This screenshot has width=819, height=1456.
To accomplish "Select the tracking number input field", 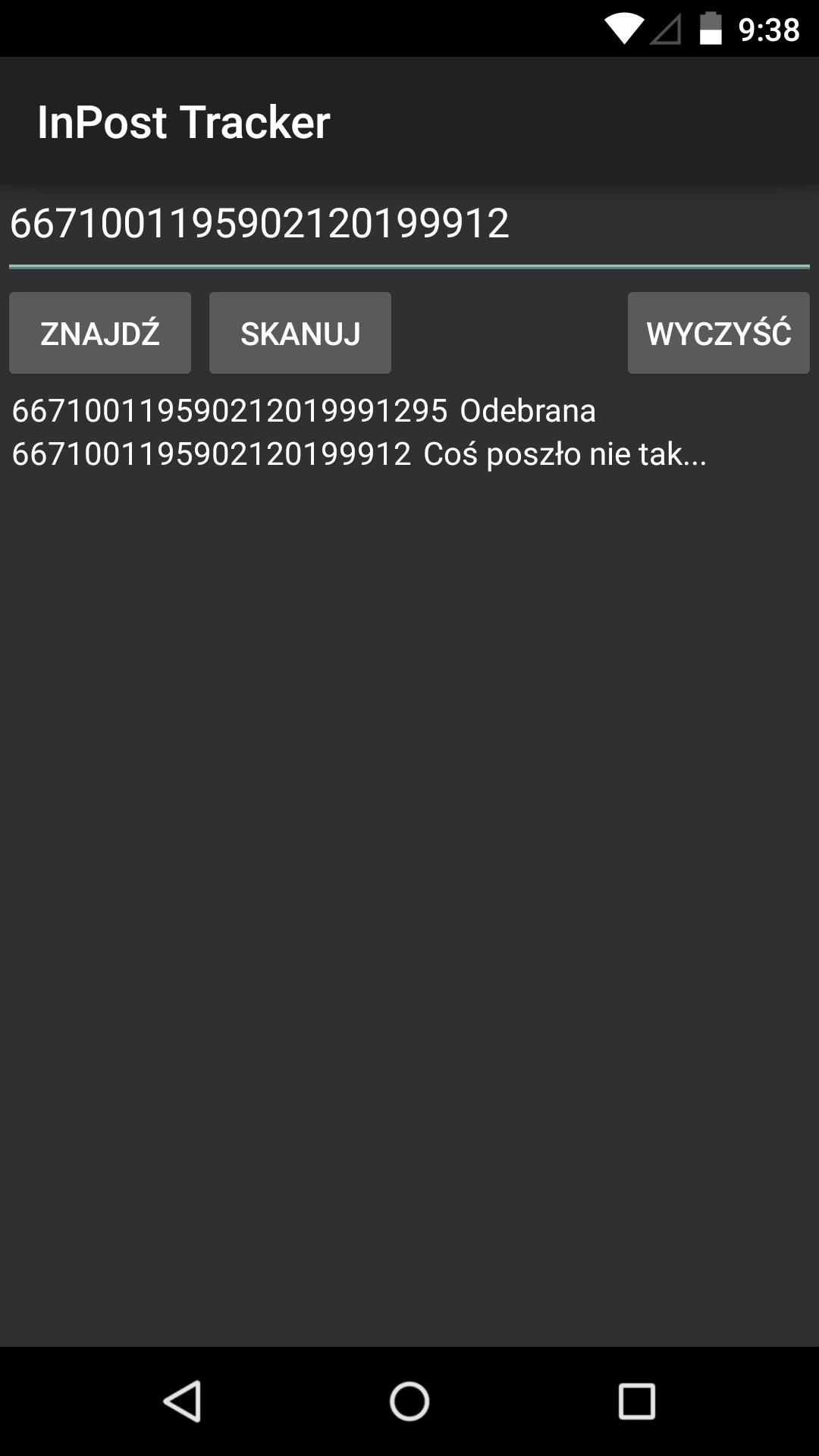I will pyautogui.click(x=409, y=224).
